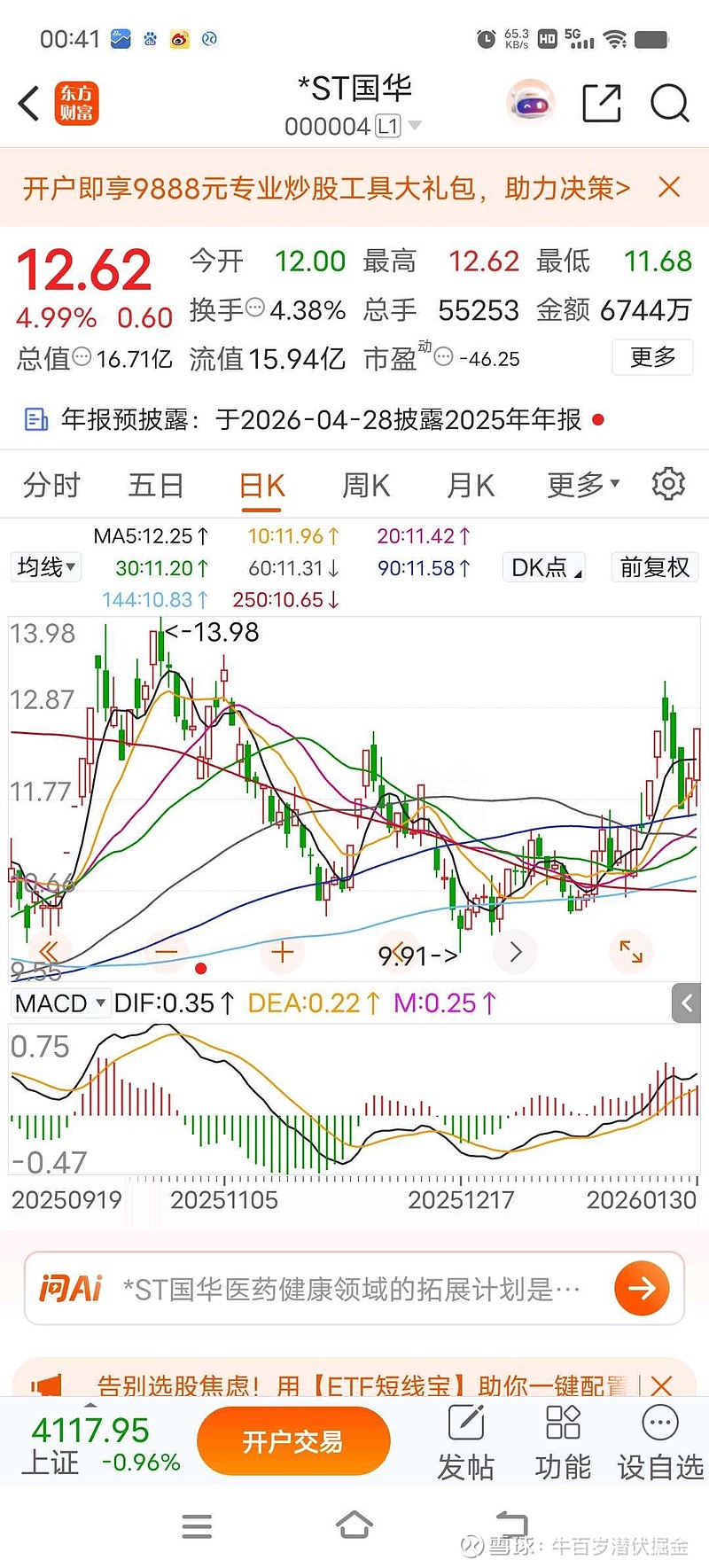This screenshot has width=709, height=1568.
Task: Open the 均线 moving average dropdown
Action: coord(45,567)
